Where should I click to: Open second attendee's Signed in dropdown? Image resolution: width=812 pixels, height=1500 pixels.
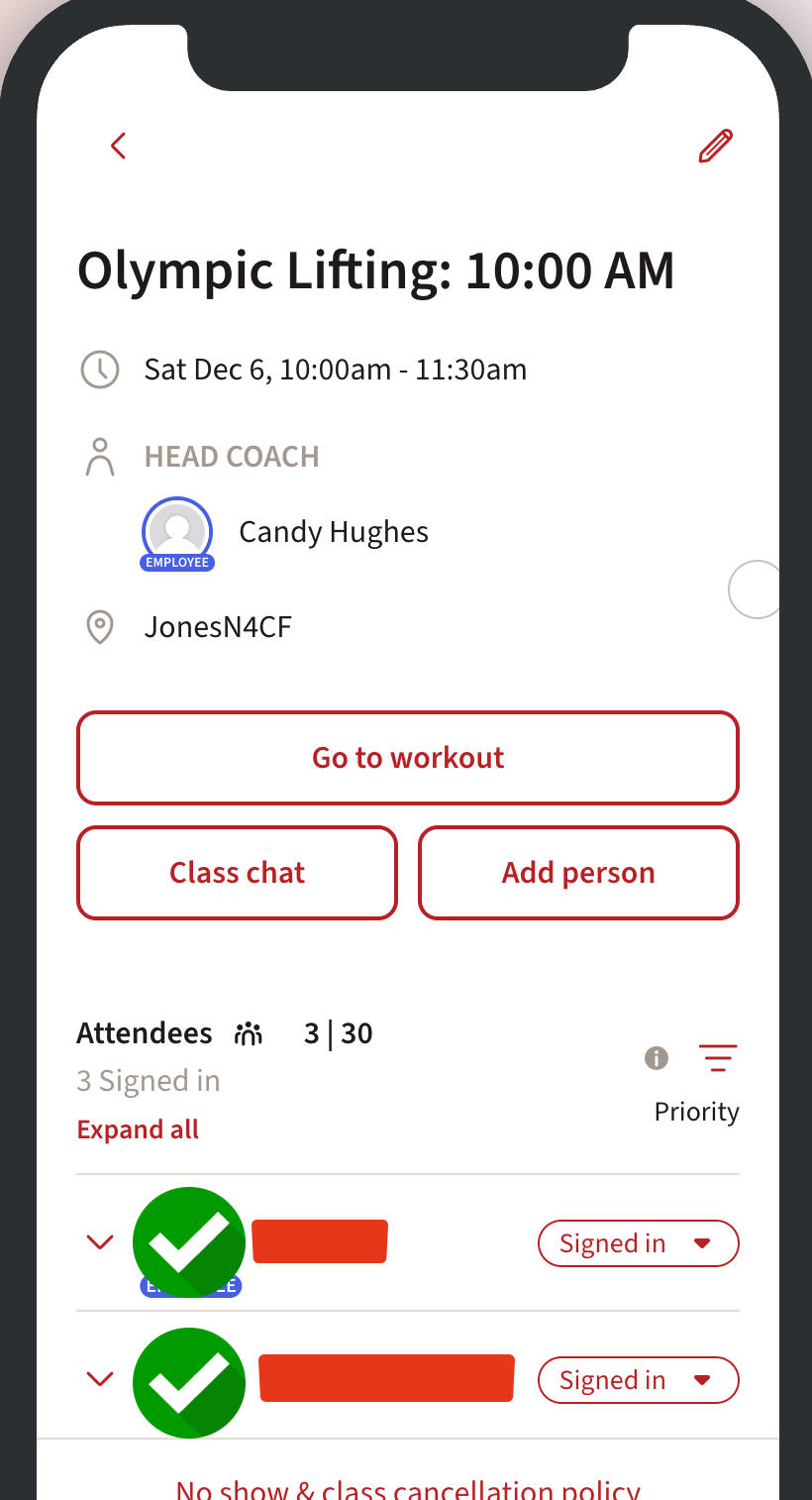[638, 1380]
